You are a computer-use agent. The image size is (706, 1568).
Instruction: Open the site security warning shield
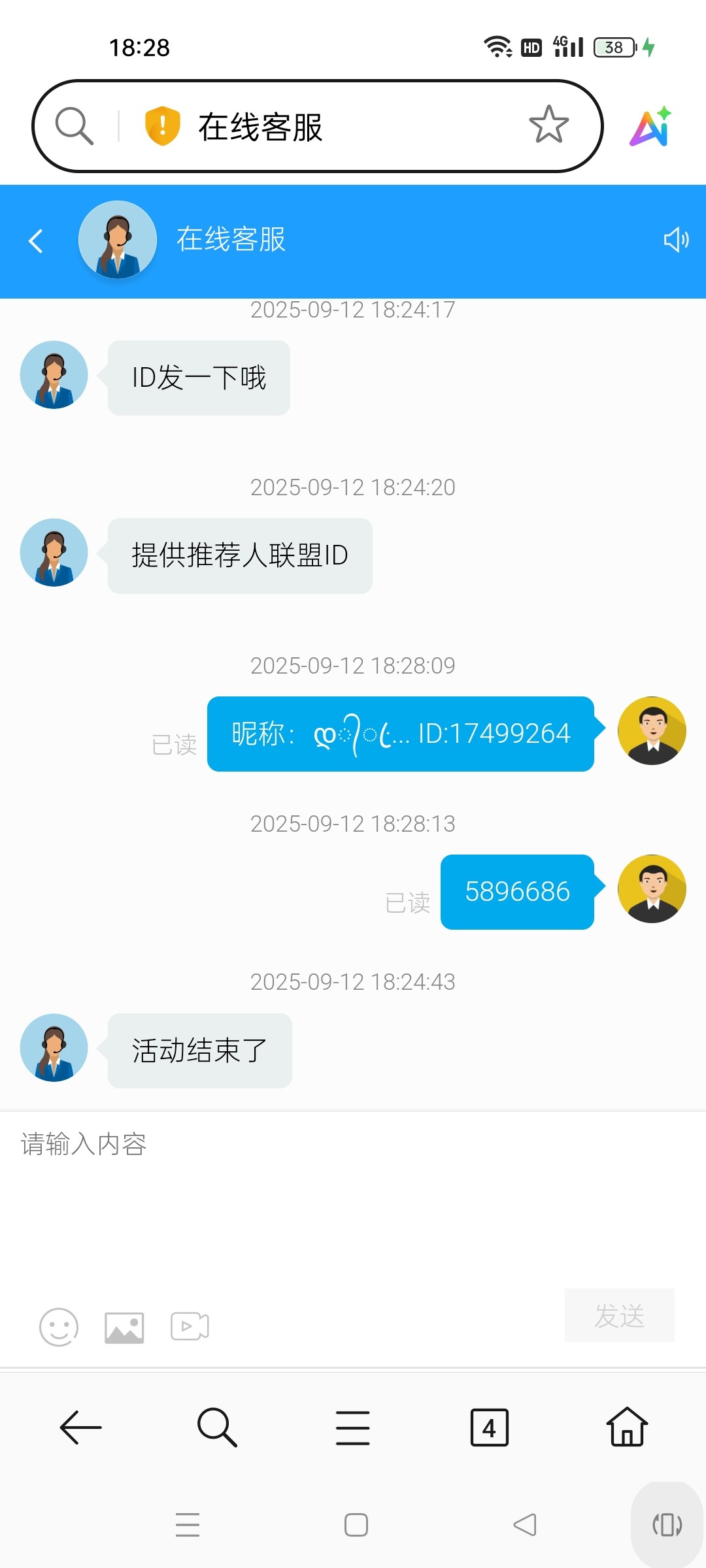click(x=162, y=125)
